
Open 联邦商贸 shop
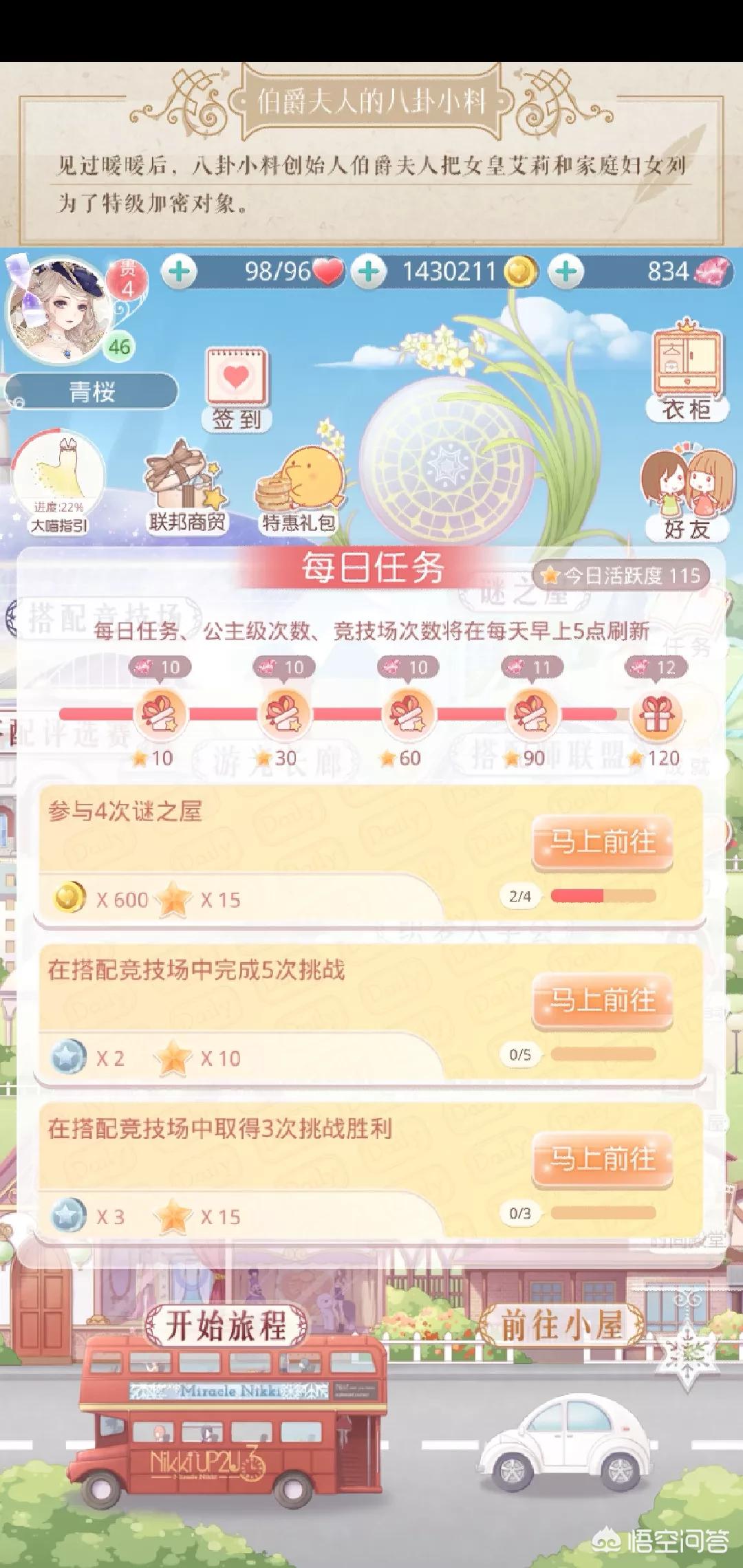pos(187,487)
